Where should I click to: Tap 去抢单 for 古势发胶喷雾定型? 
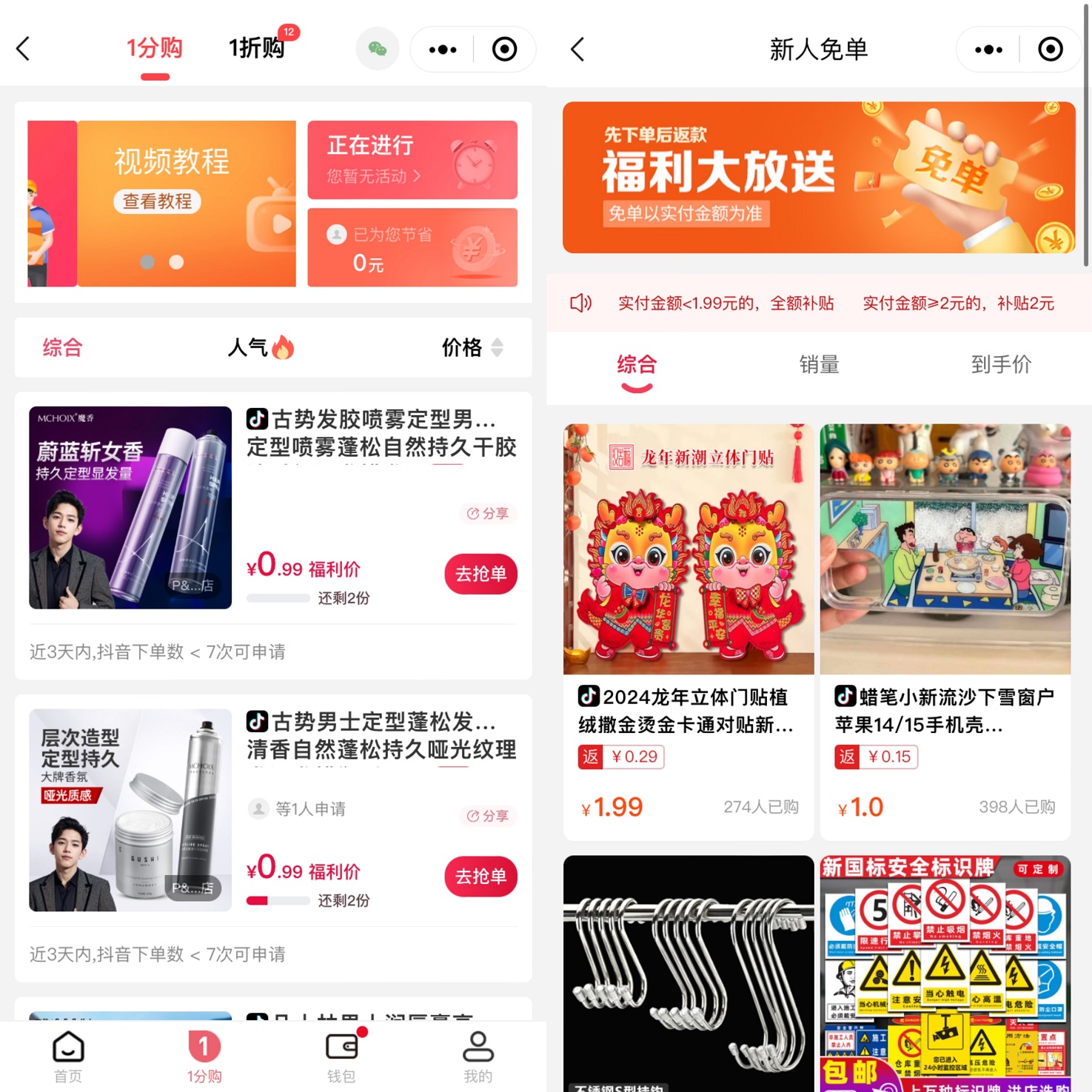pos(480,574)
